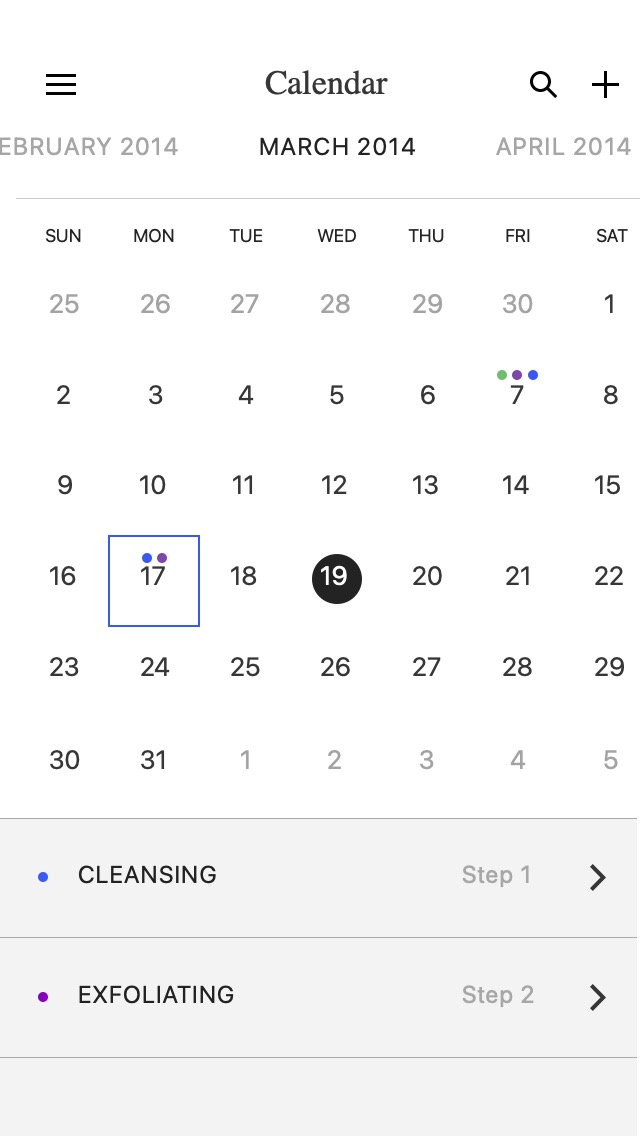640x1136 pixels.
Task: Select the highlighted date 19
Action: (336, 578)
